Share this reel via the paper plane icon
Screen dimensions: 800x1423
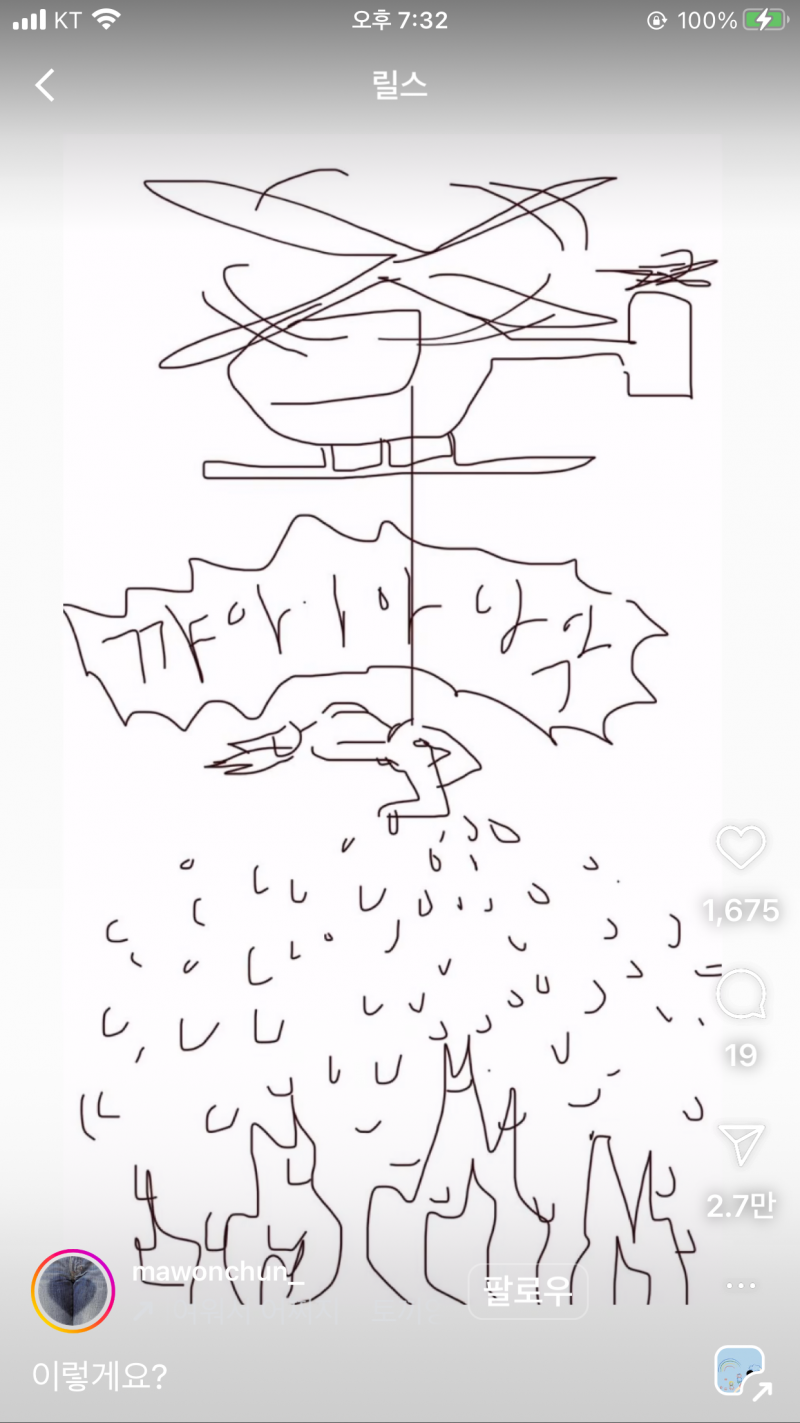coord(741,1144)
